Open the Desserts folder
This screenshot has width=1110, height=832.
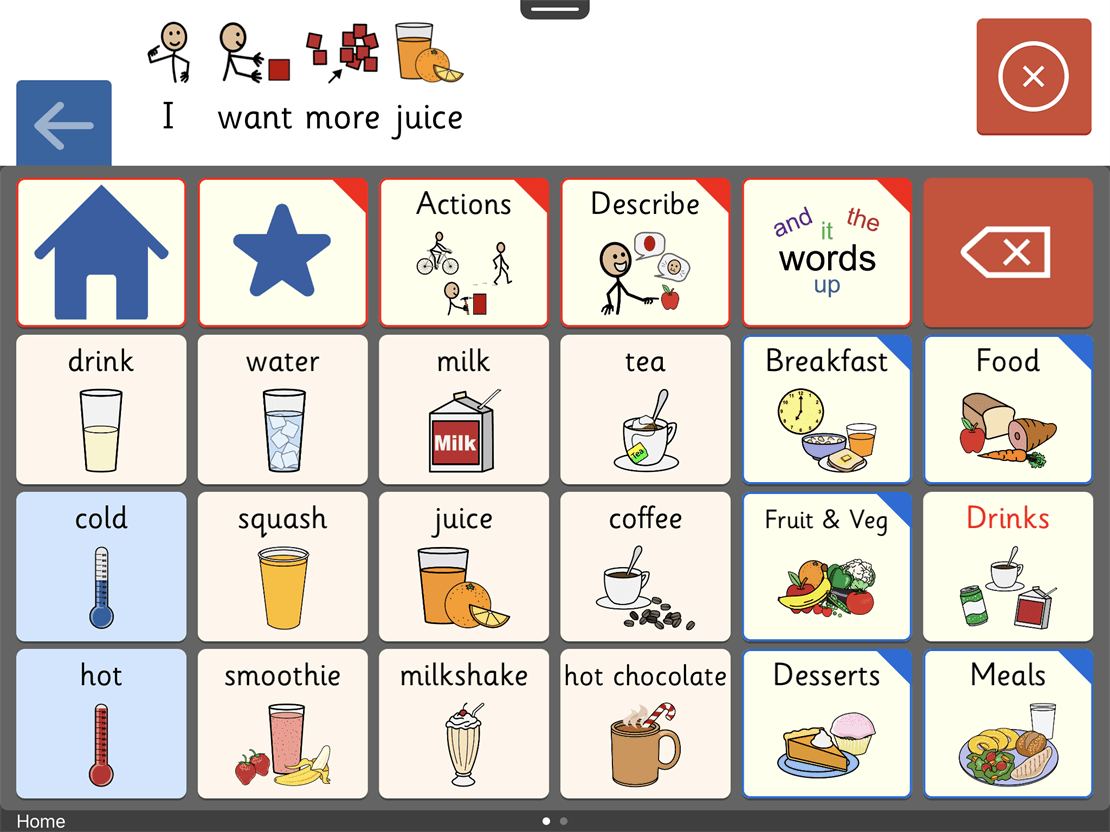coord(827,723)
